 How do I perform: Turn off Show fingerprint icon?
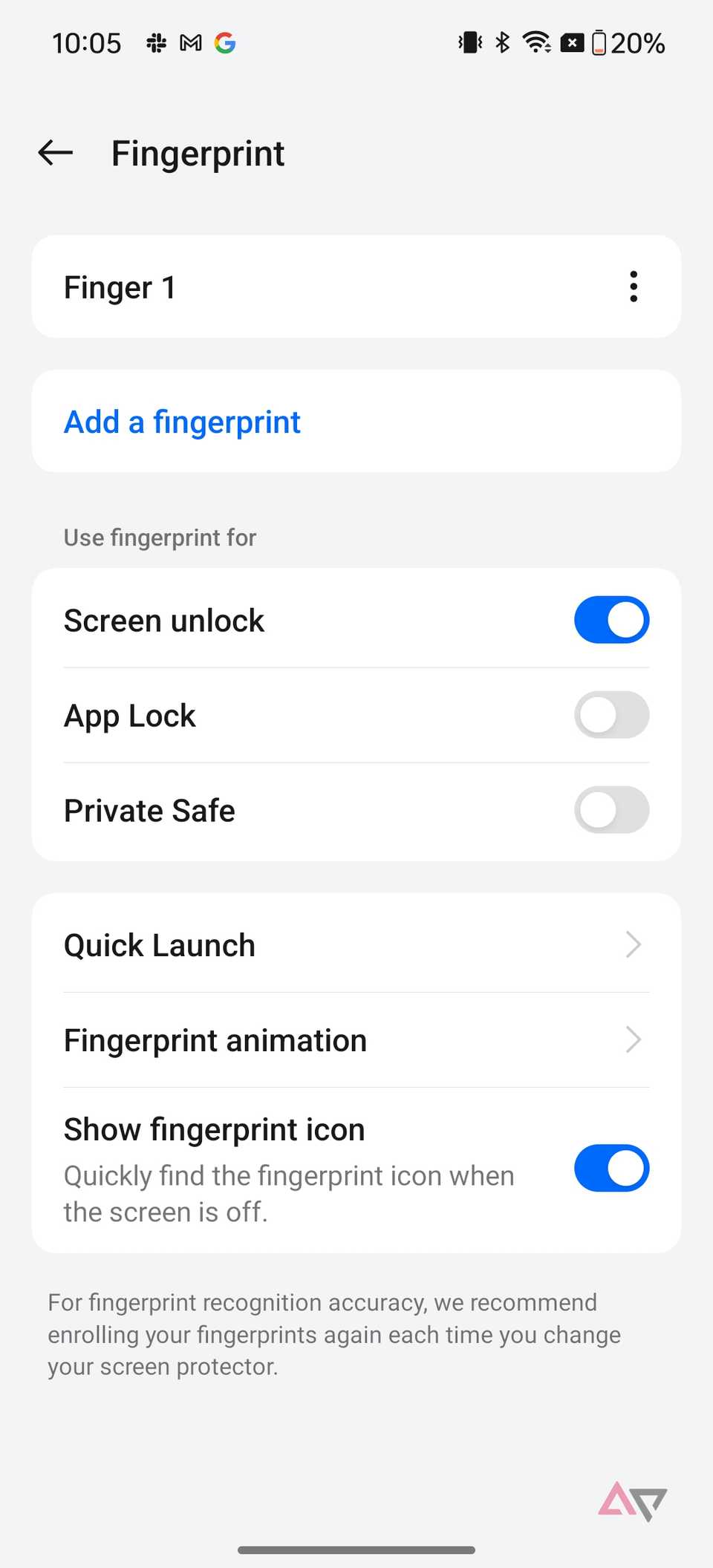[611, 1167]
